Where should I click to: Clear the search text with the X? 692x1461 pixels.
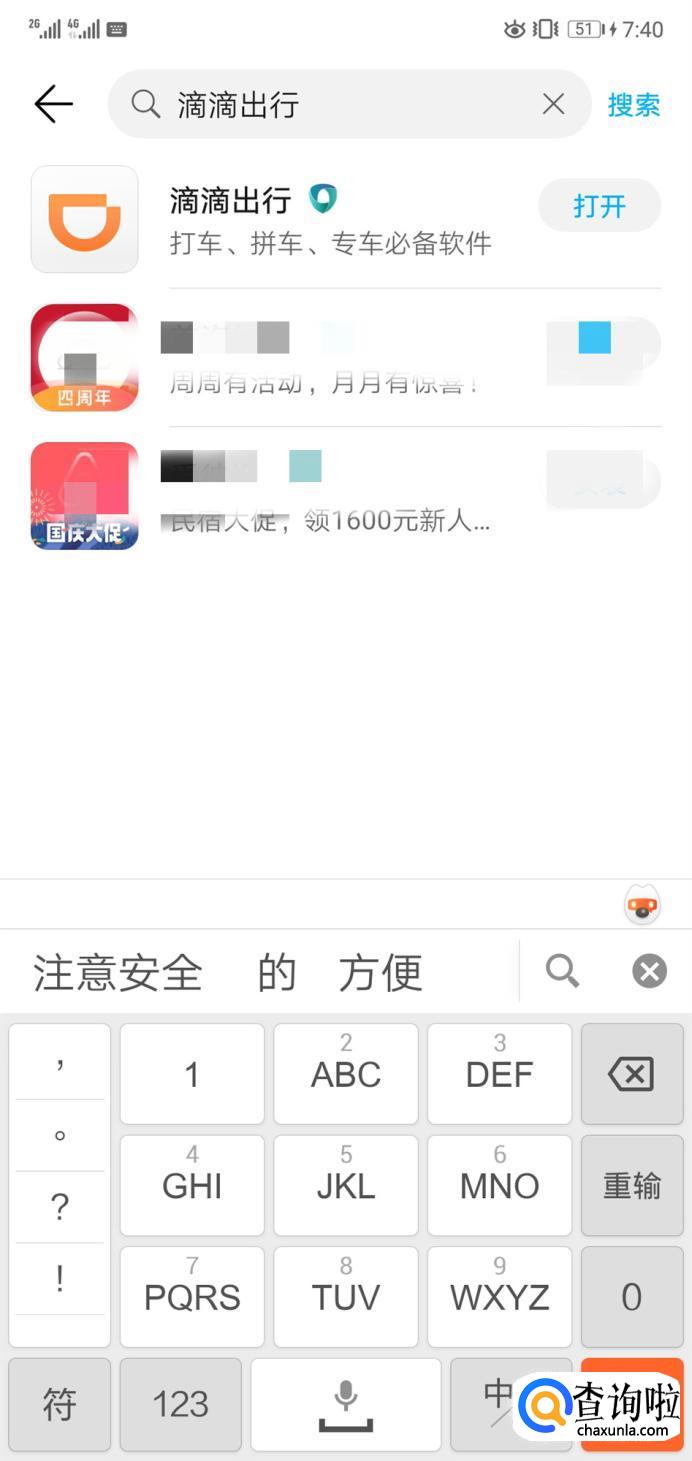(x=553, y=104)
